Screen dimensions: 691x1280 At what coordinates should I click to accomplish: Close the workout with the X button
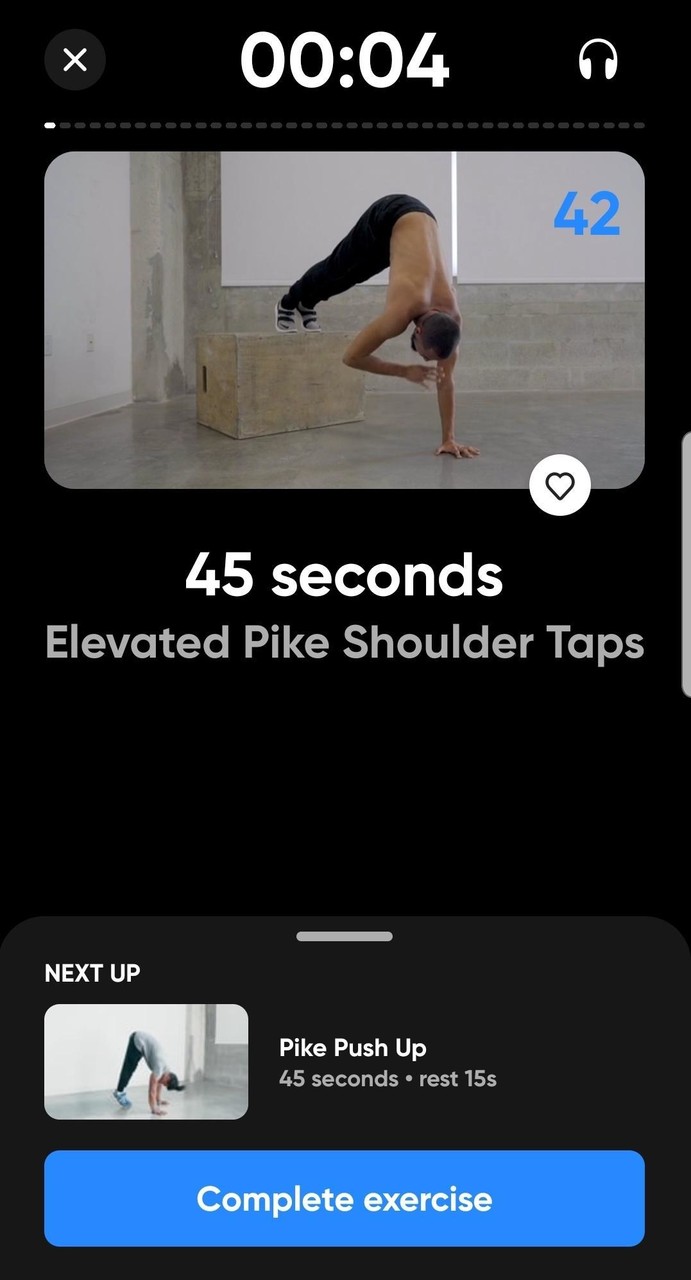(75, 60)
